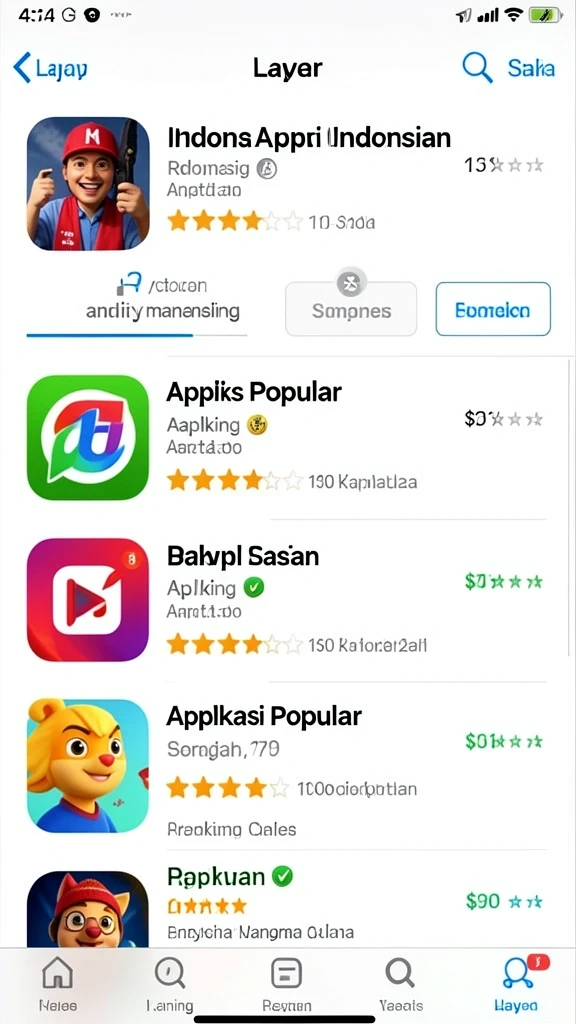Image resolution: width=576 pixels, height=1024 pixels.
Task: Open the Balvpl Sasan app listing
Action: 287,600
